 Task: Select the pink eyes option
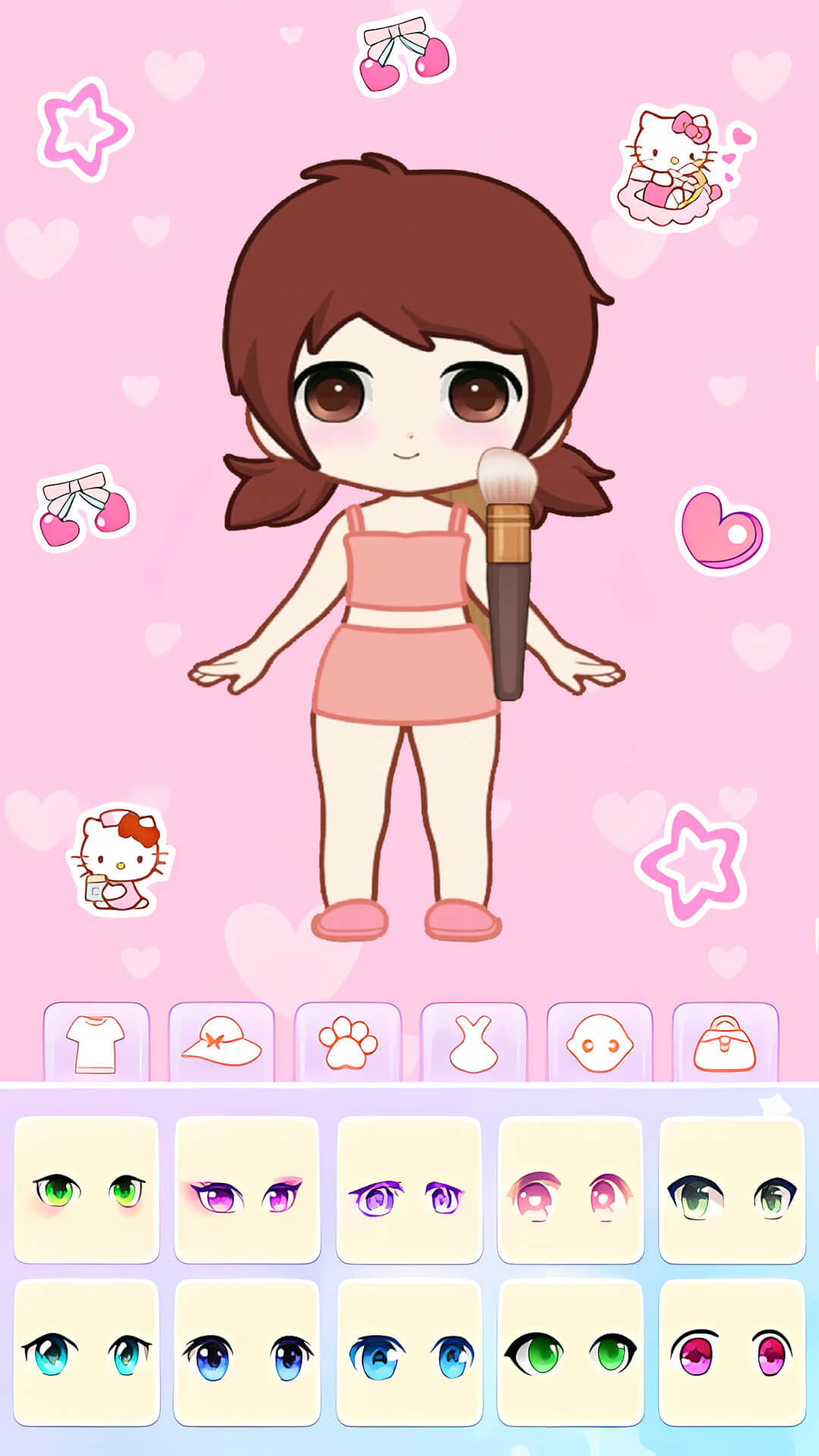[570, 1190]
